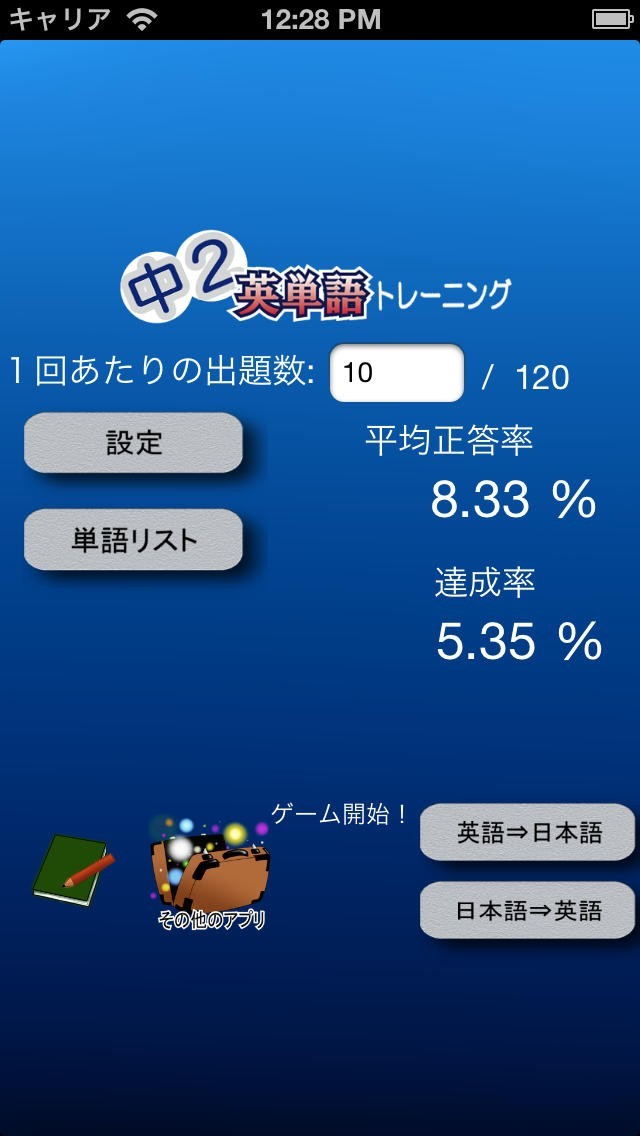Edit the questions-per-round field showing 10
This screenshot has height=1136, width=640.
[397, 373]
